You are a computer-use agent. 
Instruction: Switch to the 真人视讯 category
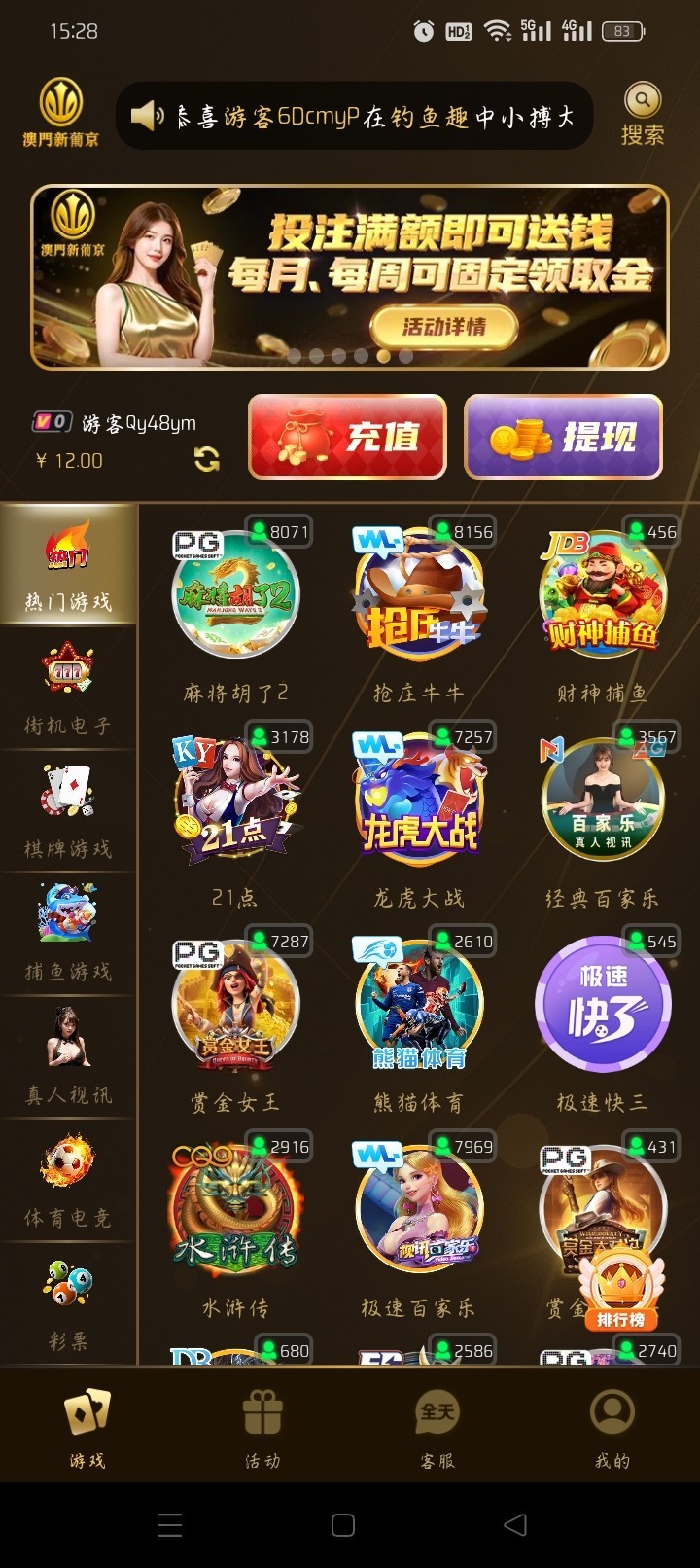tap(68, 1056)
